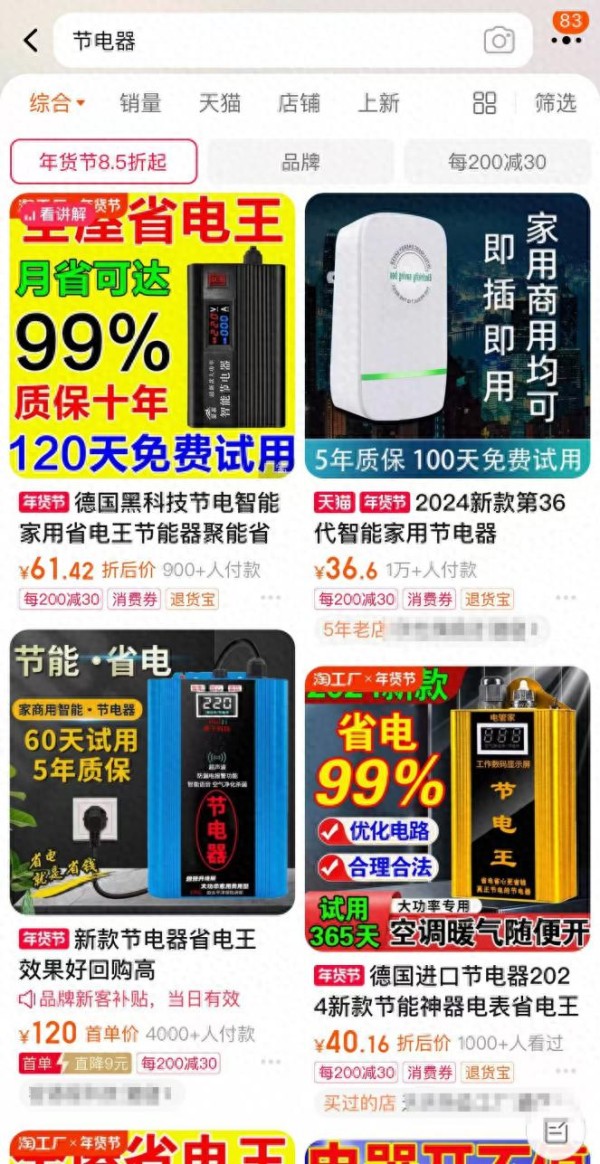Screen dimensions: 600x1164
Task: Expand the 综合 sort dropdown
Action: [57, 102]
